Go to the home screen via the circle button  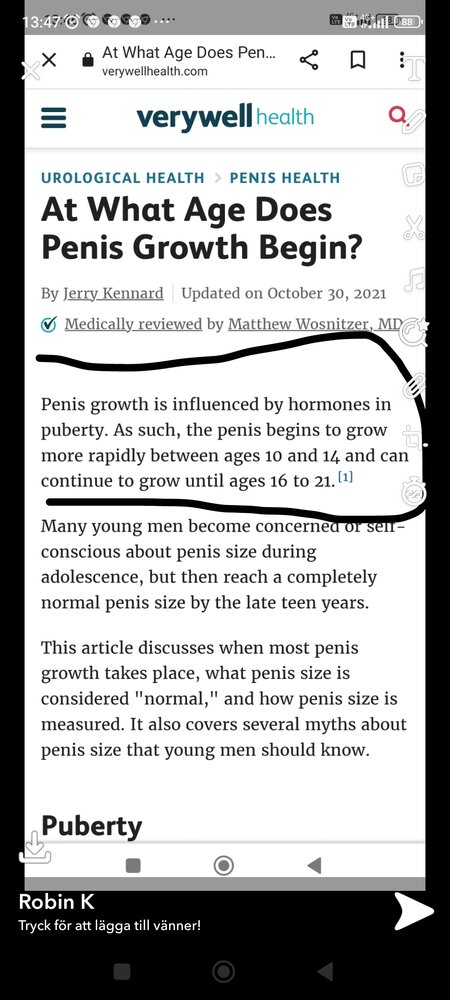point(224,971)
